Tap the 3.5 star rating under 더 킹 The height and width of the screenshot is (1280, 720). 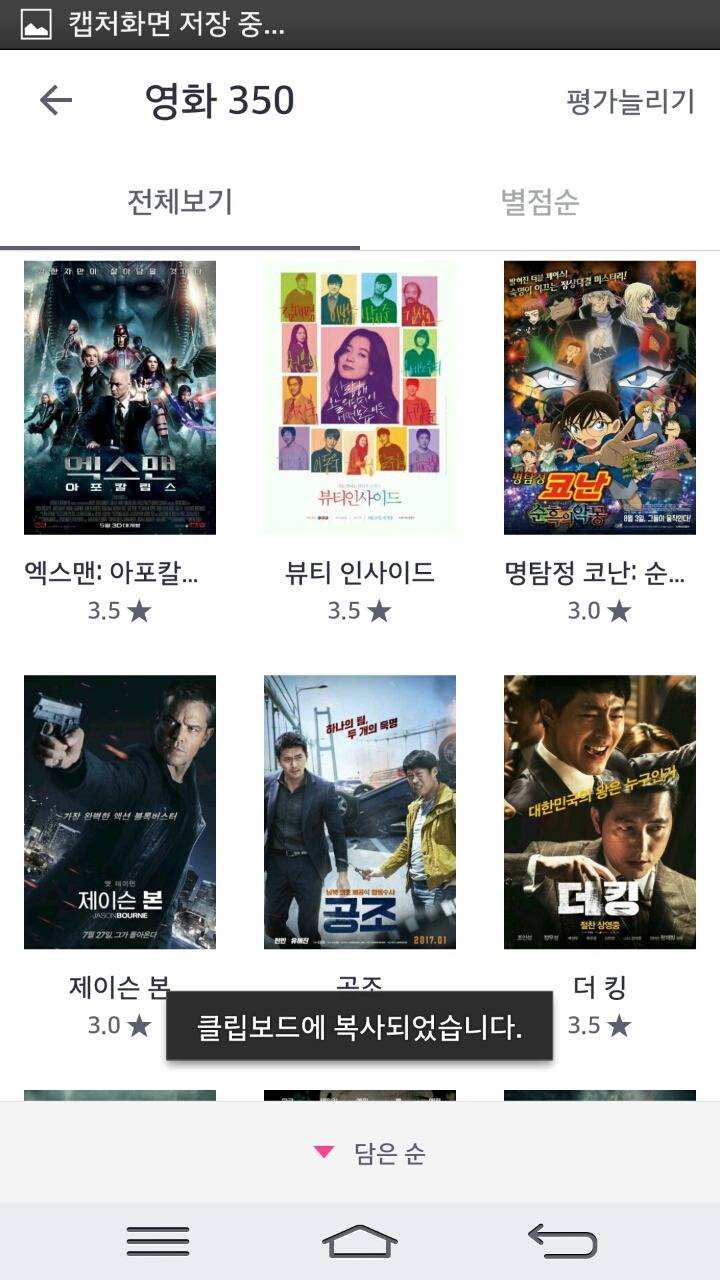click(x=599, y=1025)
